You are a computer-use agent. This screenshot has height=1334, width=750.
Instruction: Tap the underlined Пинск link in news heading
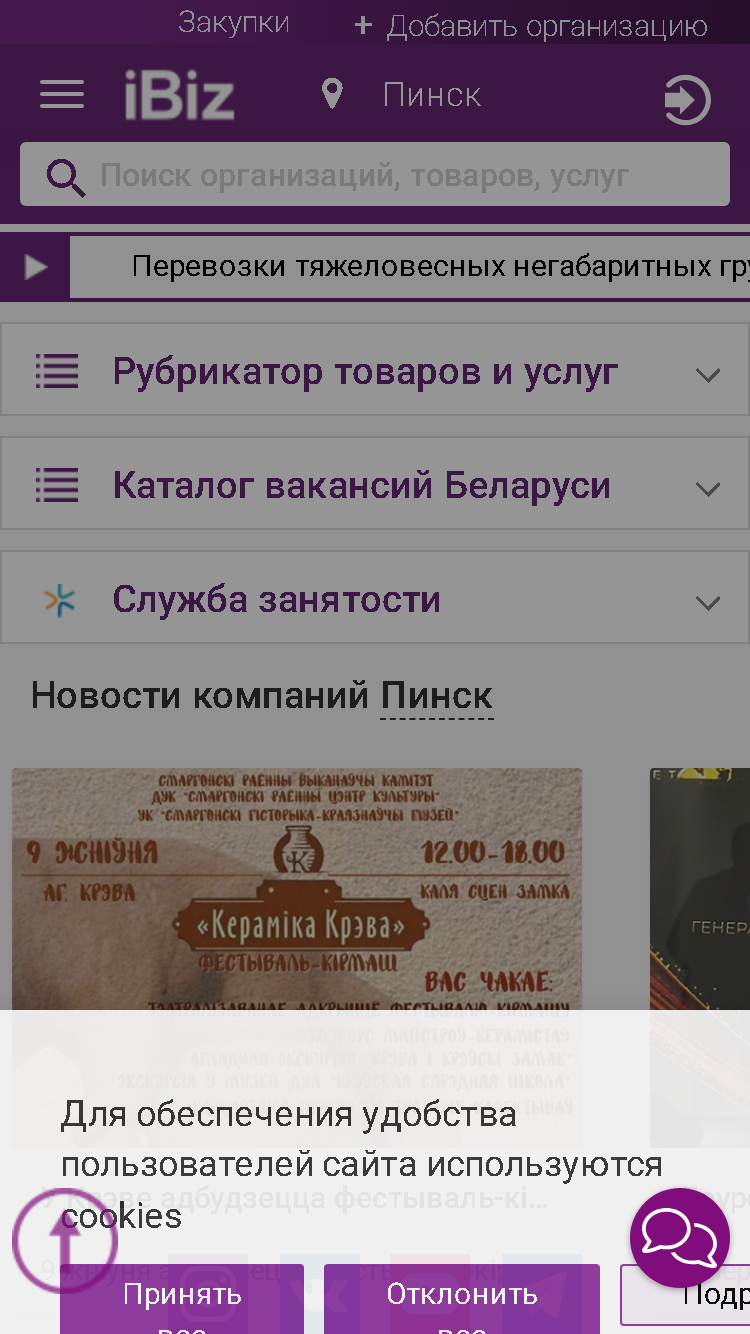(437, 695)
